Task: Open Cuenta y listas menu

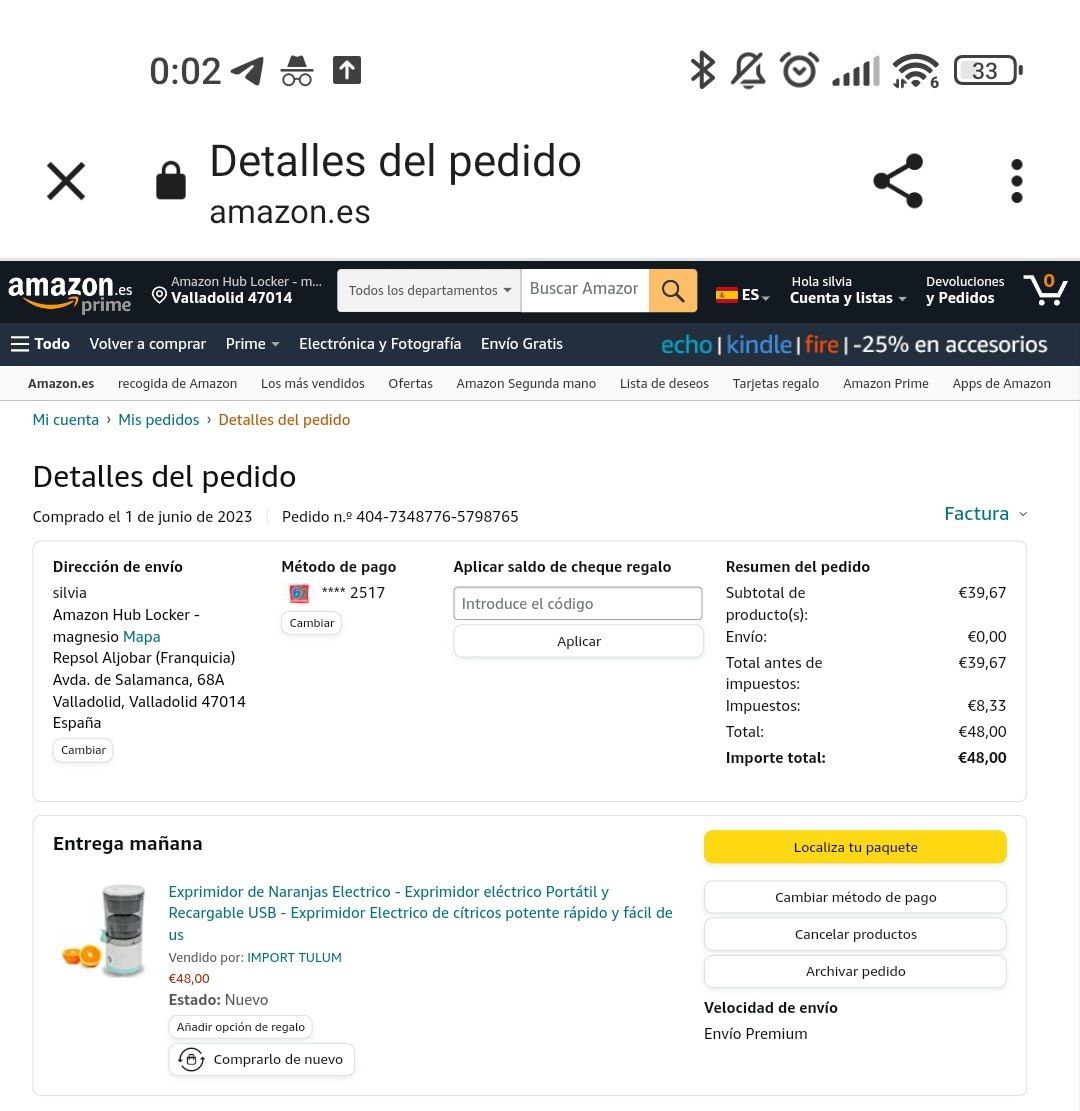Action: 847,298
